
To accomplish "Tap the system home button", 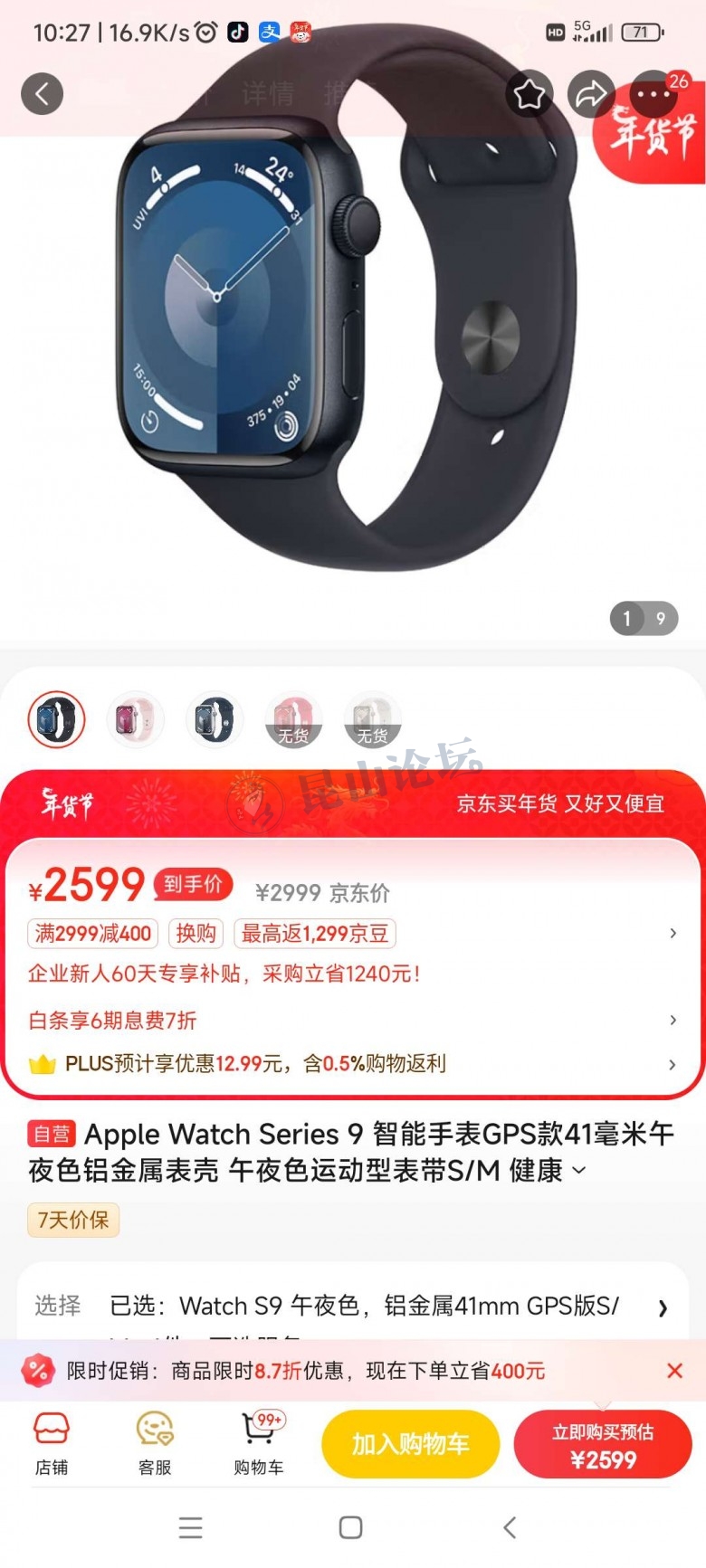I will click(350, 1528).
